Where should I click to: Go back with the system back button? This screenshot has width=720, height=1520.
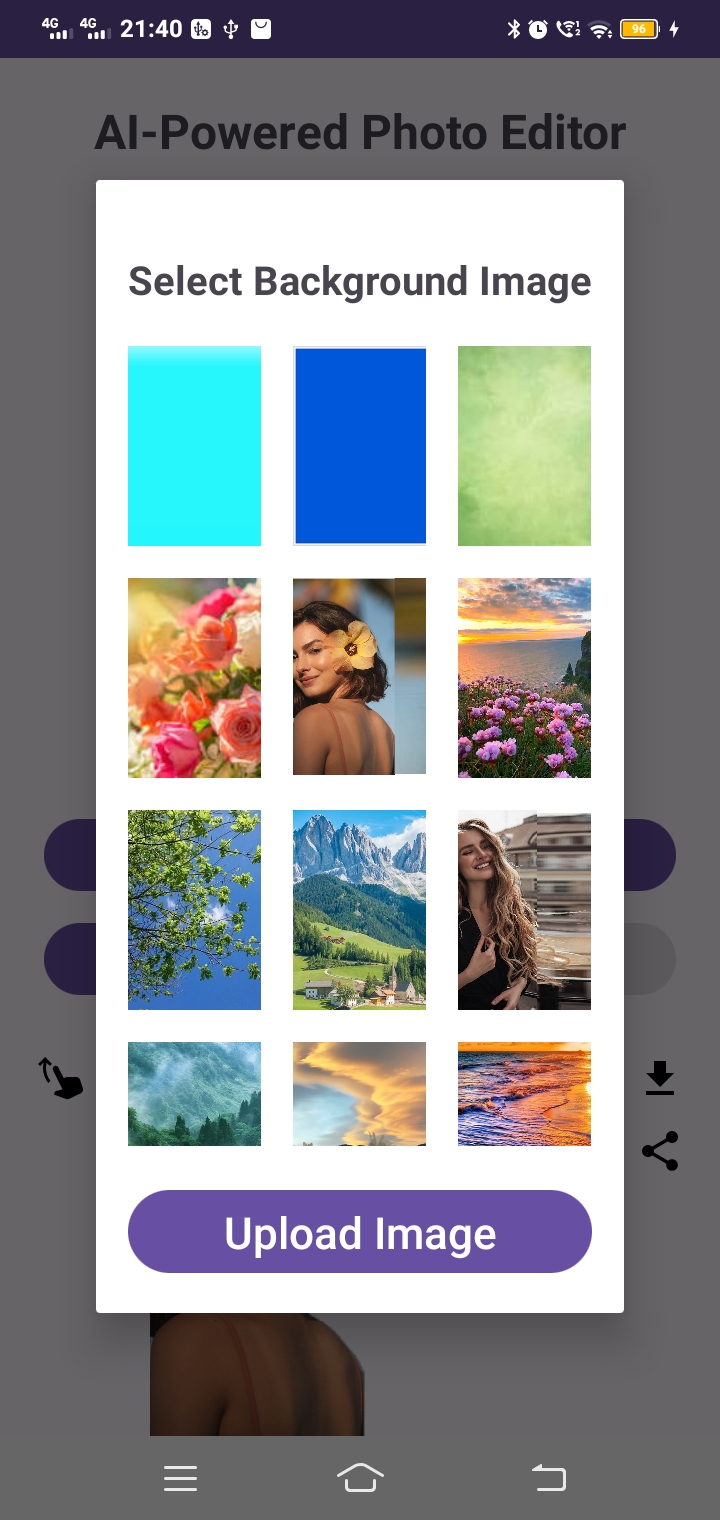click(x=548, y=1477)
